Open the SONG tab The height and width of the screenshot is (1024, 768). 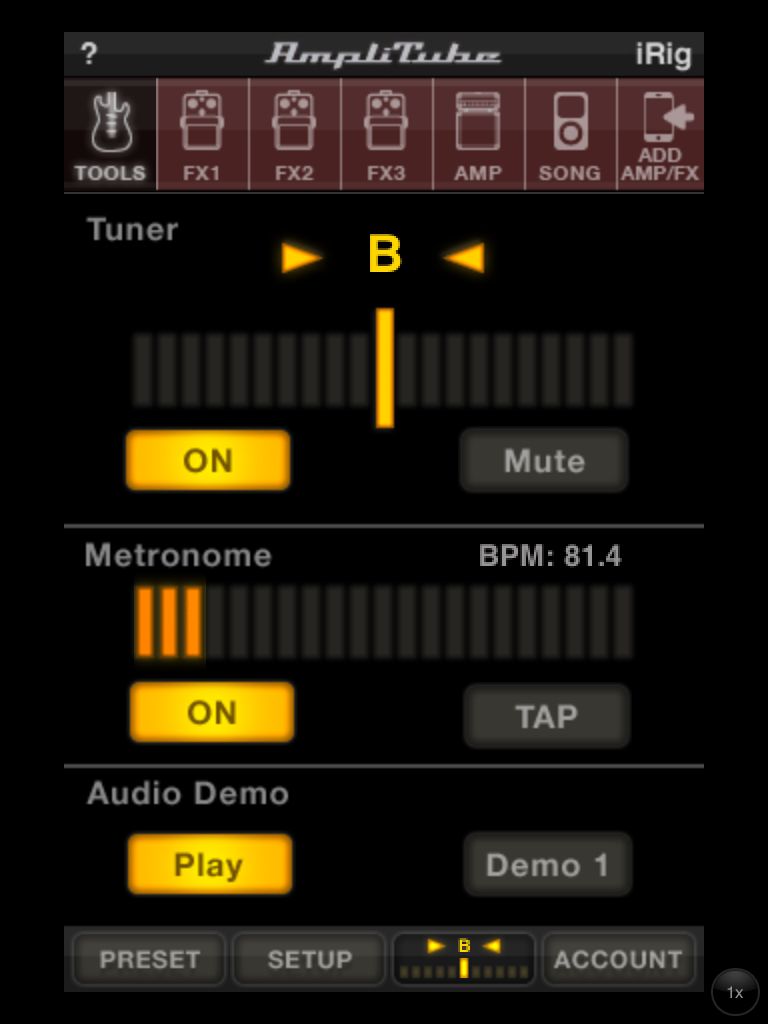569,135
